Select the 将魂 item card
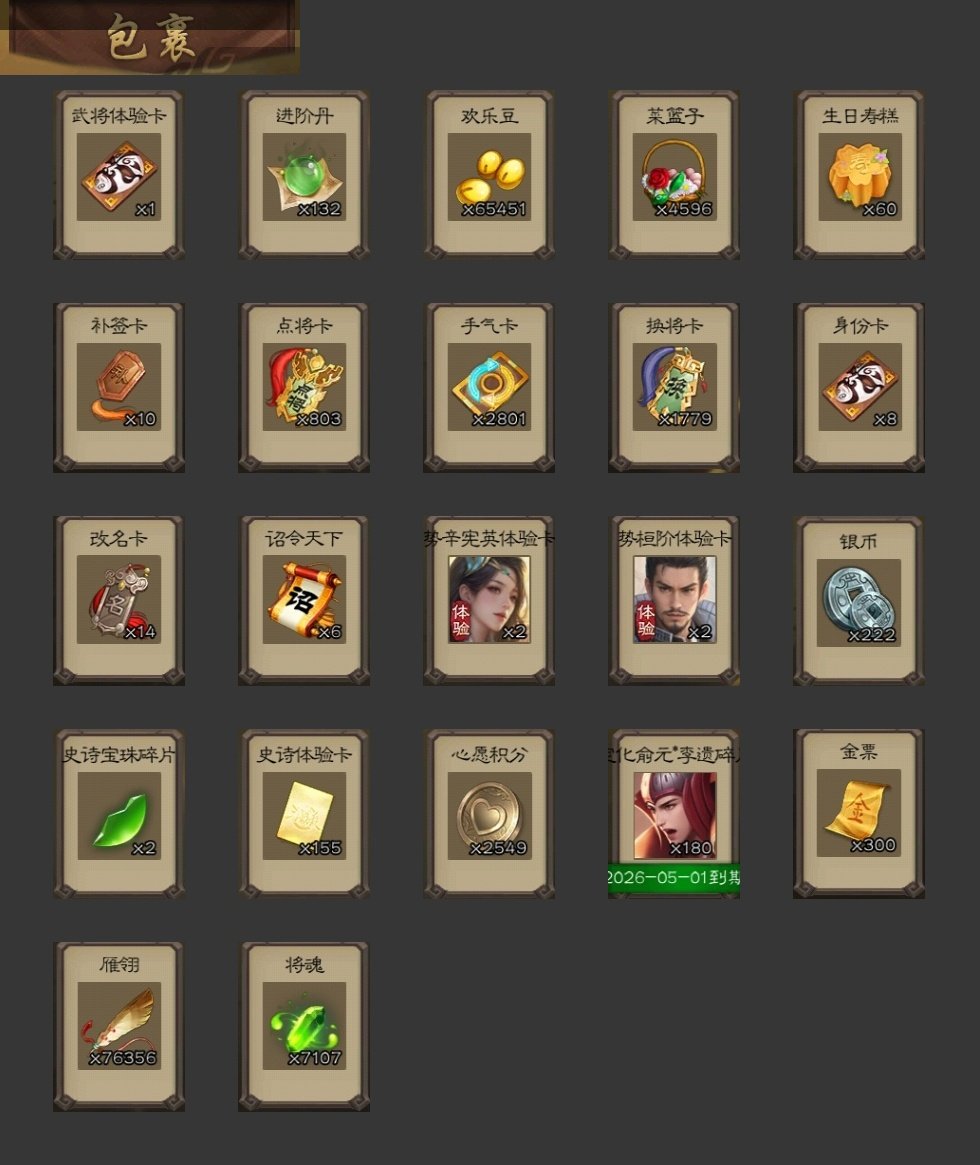The width and height of the screenshot is (980, 1165). pos(304,1026)
